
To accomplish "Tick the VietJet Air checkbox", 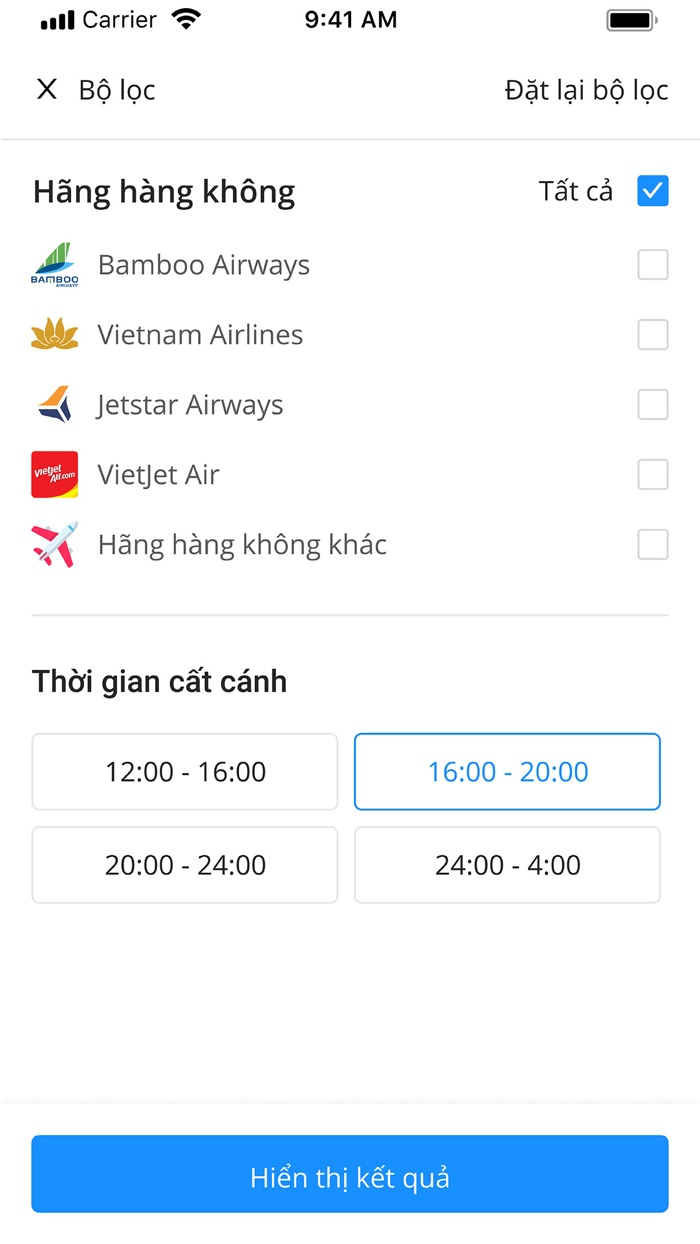I will (x=653, y=475).
